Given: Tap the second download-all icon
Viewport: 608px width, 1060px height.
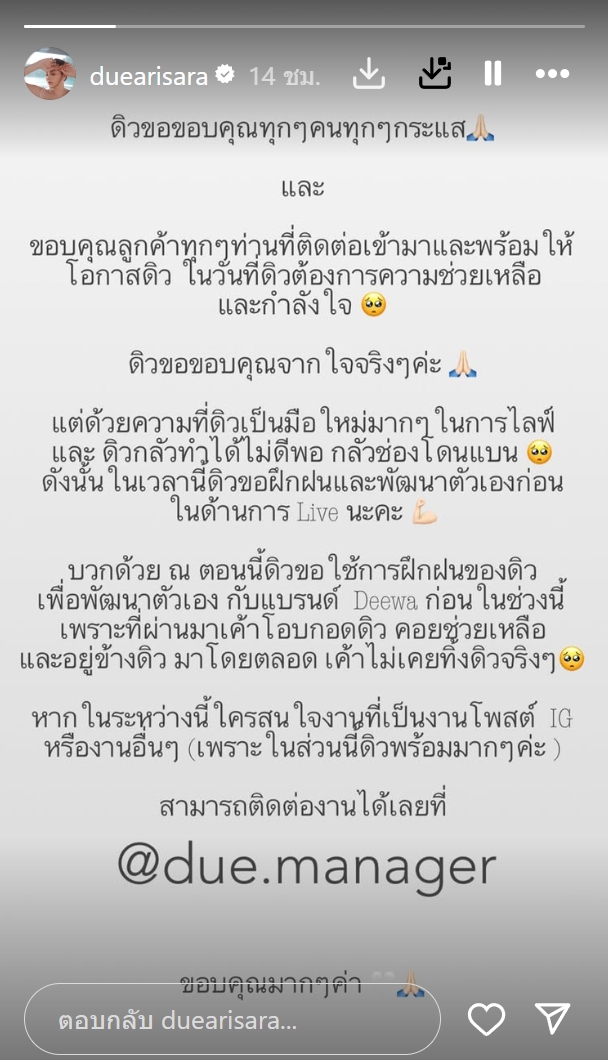Looking at the screenshot, I should [x=435, y=73].
